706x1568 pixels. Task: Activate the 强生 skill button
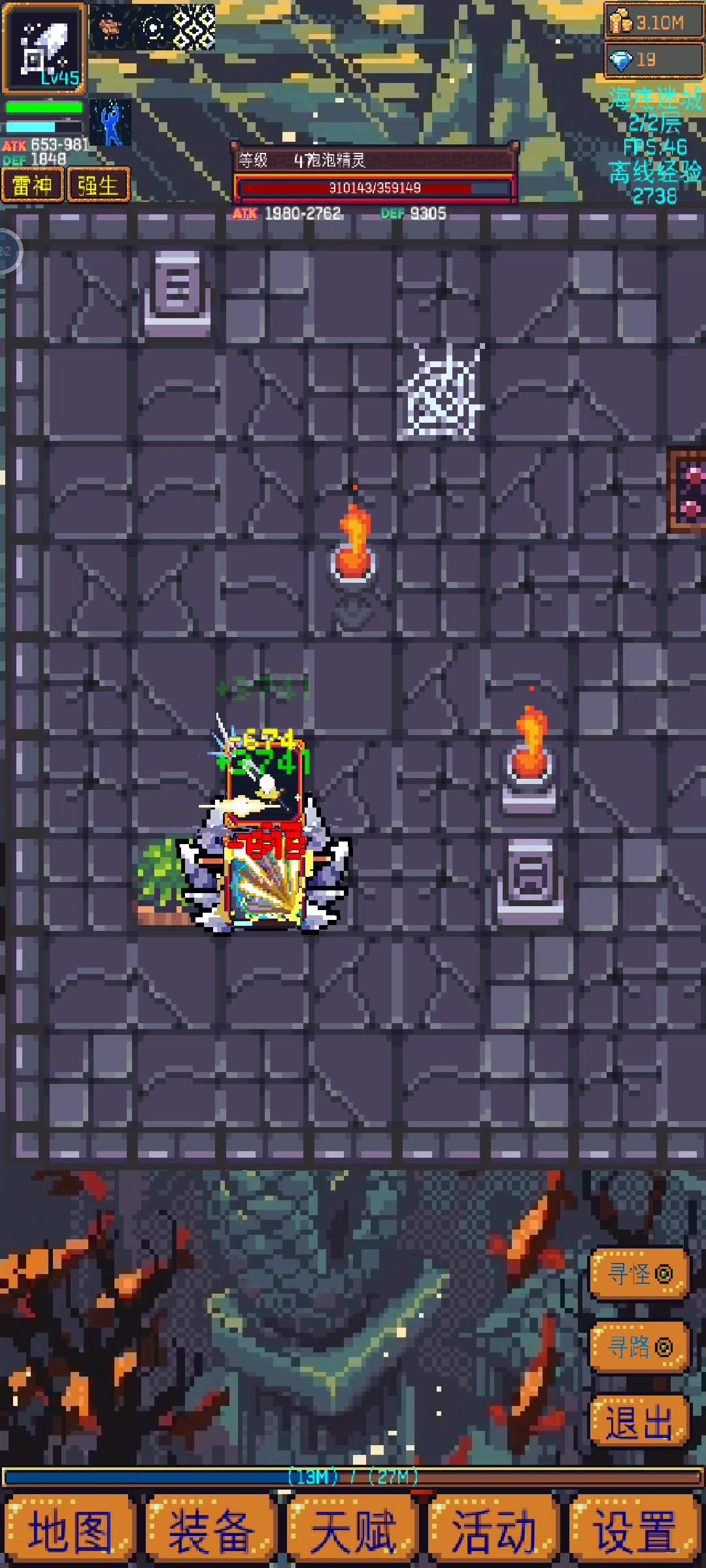[x=99, y=186]
